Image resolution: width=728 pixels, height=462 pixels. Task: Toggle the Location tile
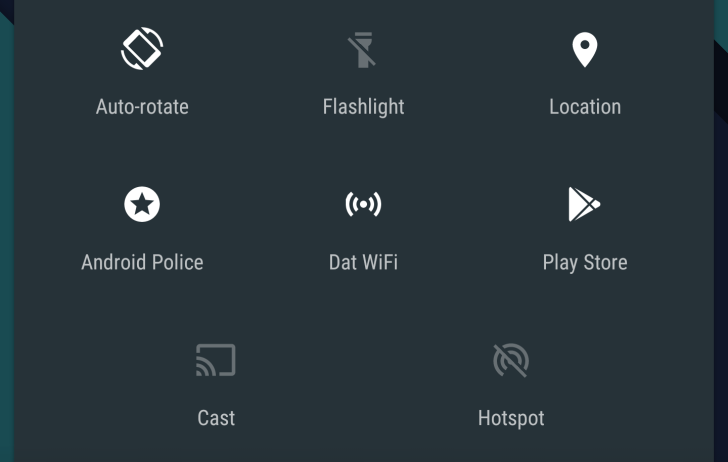point(585,50)
